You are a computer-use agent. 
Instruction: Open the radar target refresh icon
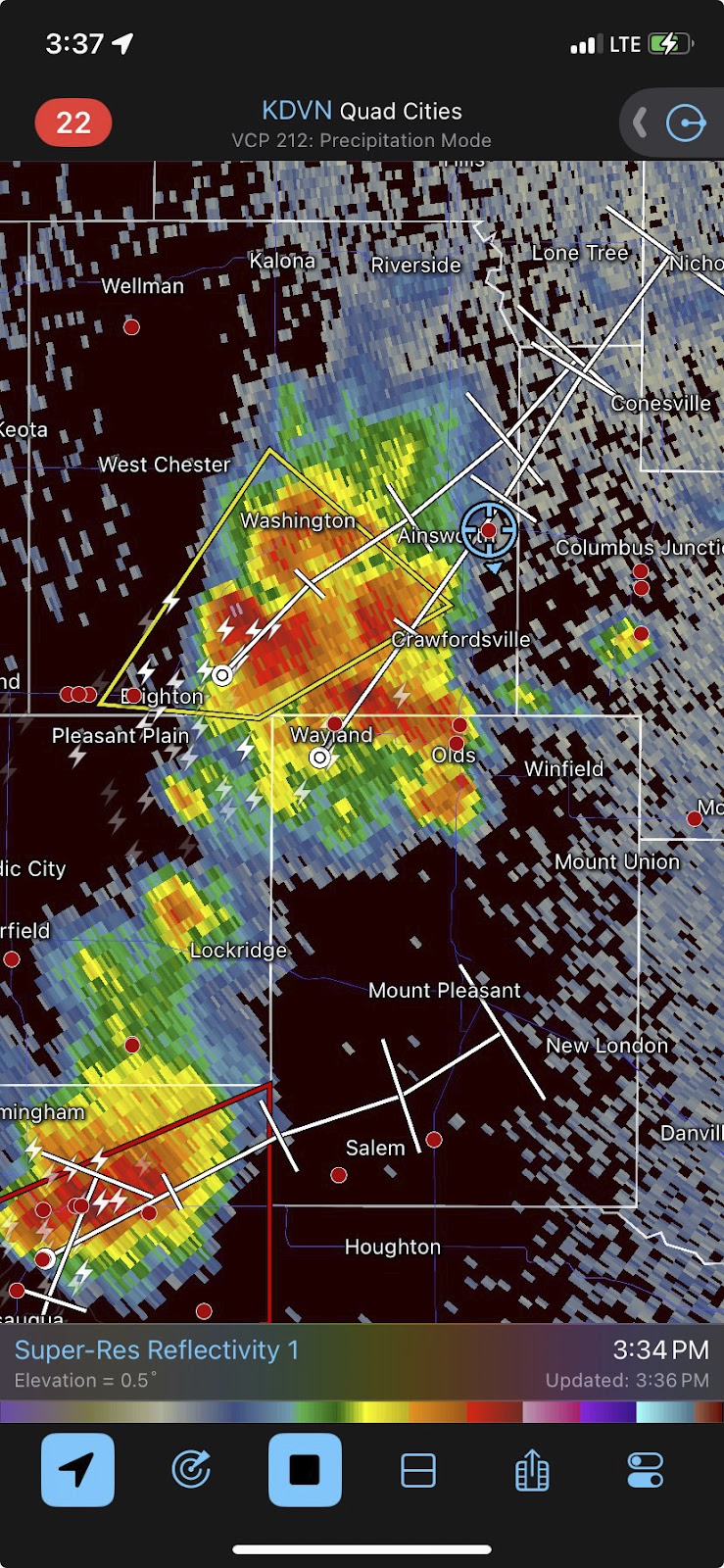[191, 1470]
